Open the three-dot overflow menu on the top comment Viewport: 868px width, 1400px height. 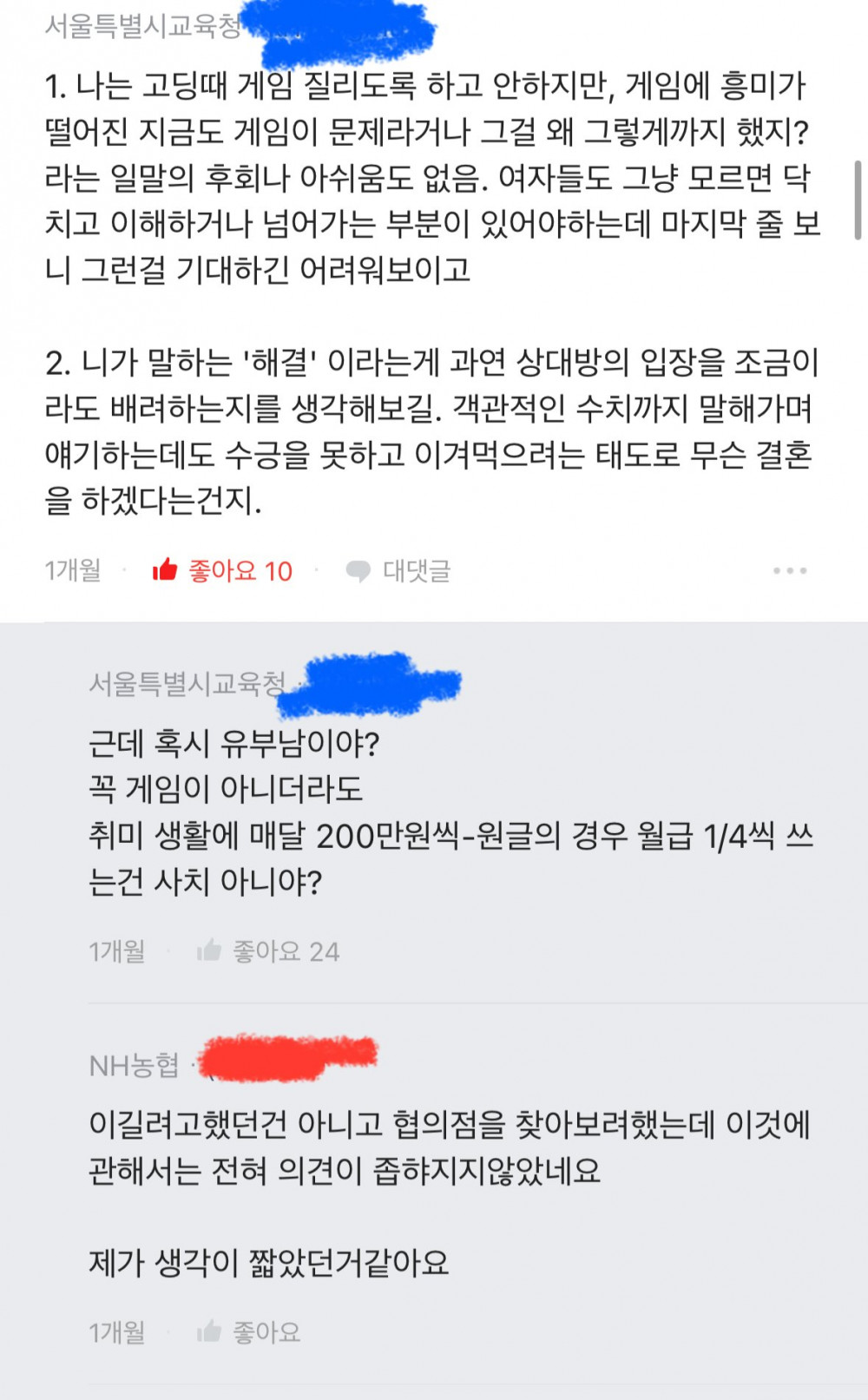789,570
